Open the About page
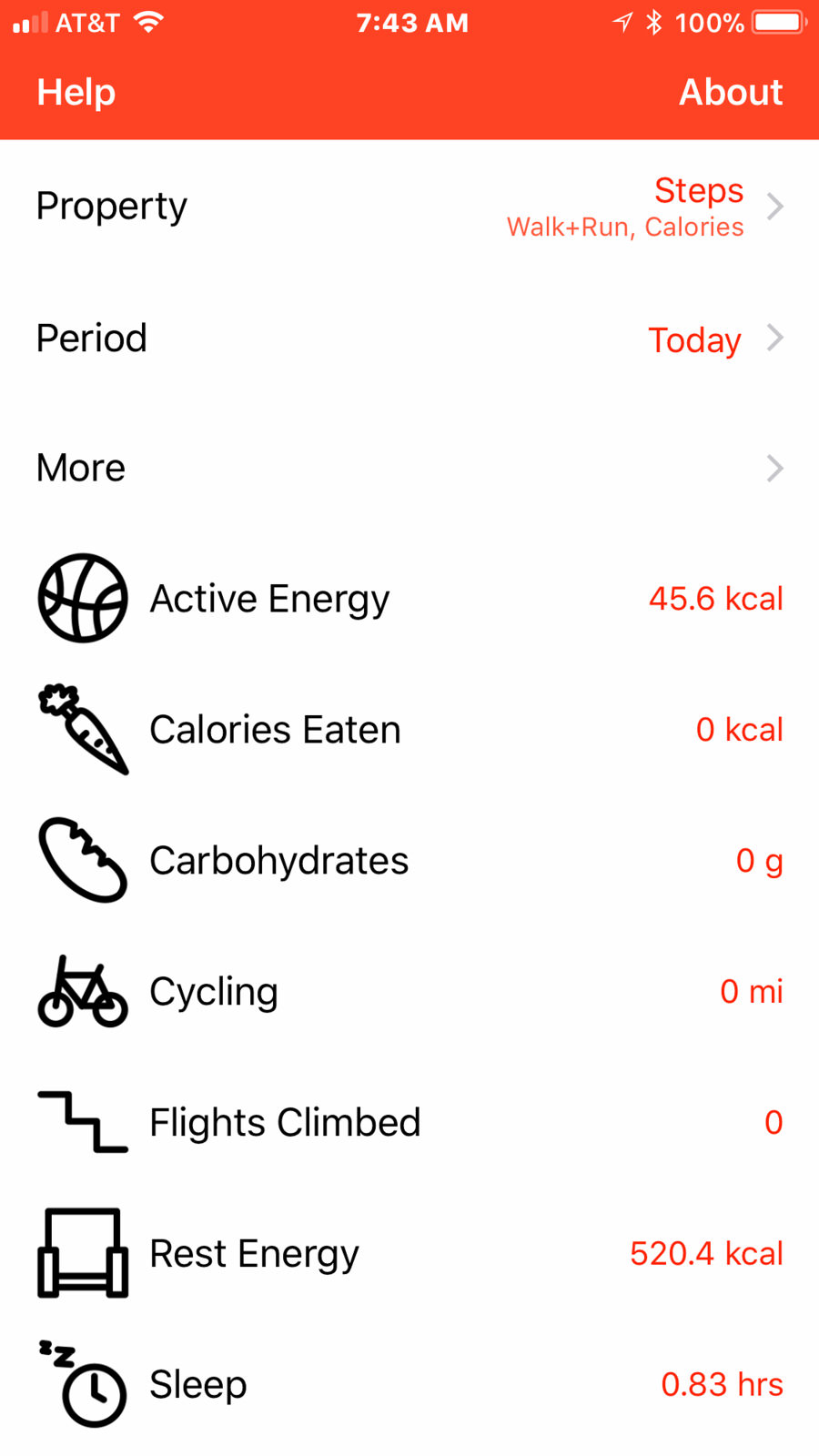Viewport: 819px width, 1456px height. (730, 93)
